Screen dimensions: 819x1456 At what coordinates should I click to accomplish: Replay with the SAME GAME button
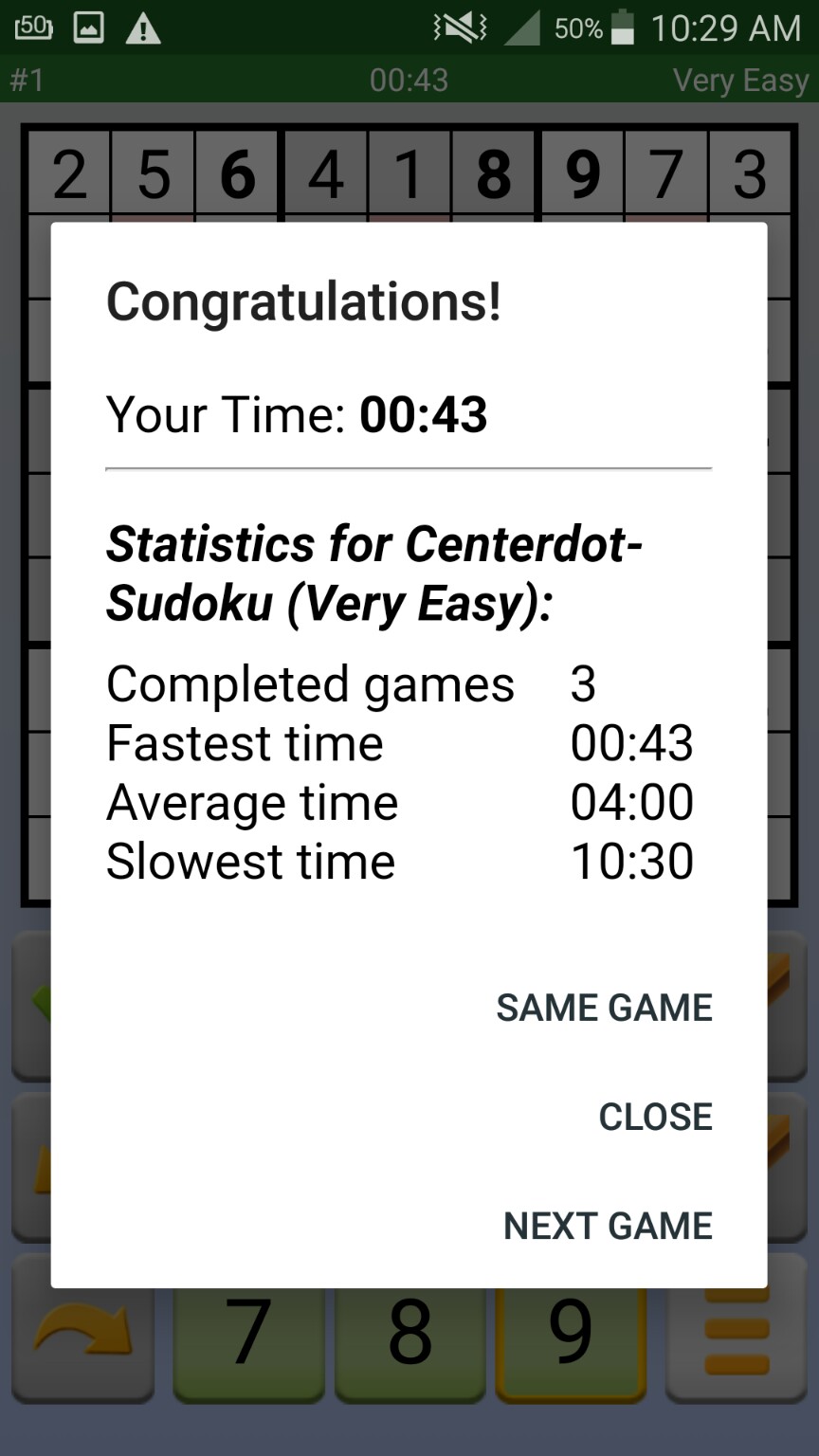pyautogui.click(x=604, y=1008)
